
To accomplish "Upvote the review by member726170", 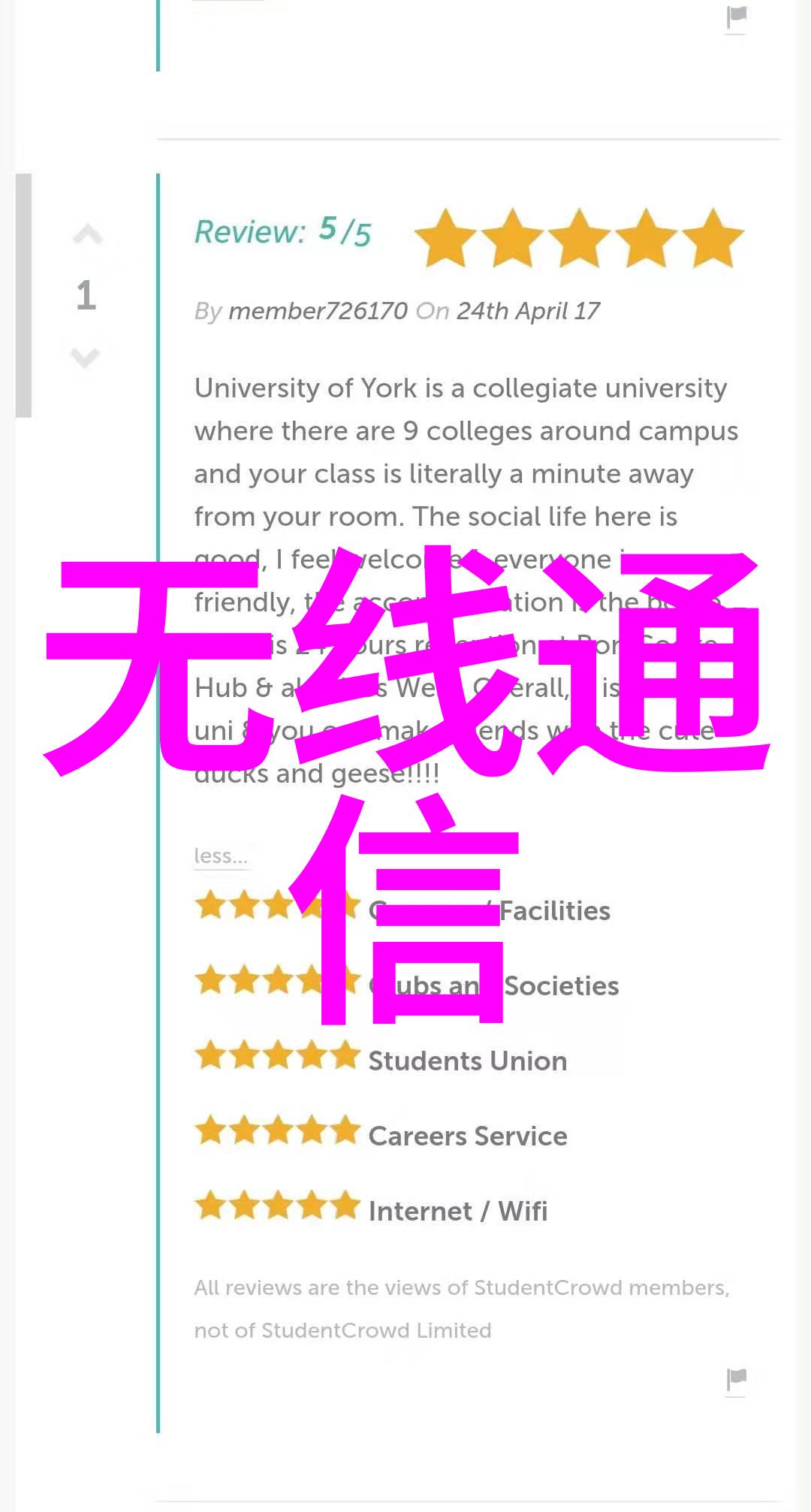I will pos(87,235).
